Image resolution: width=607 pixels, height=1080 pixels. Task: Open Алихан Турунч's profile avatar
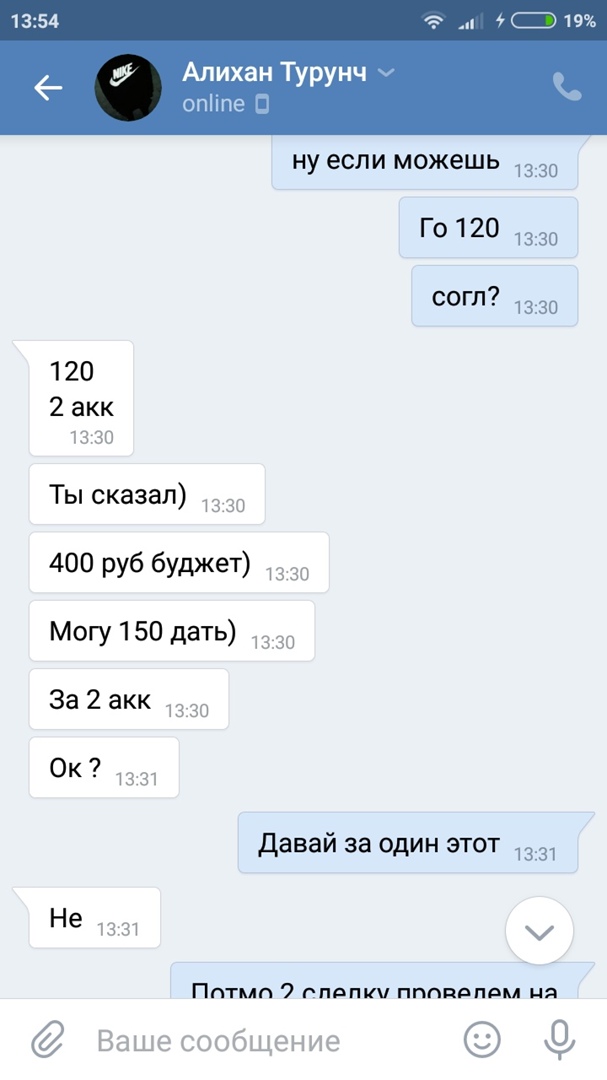[x=128, y=88]
